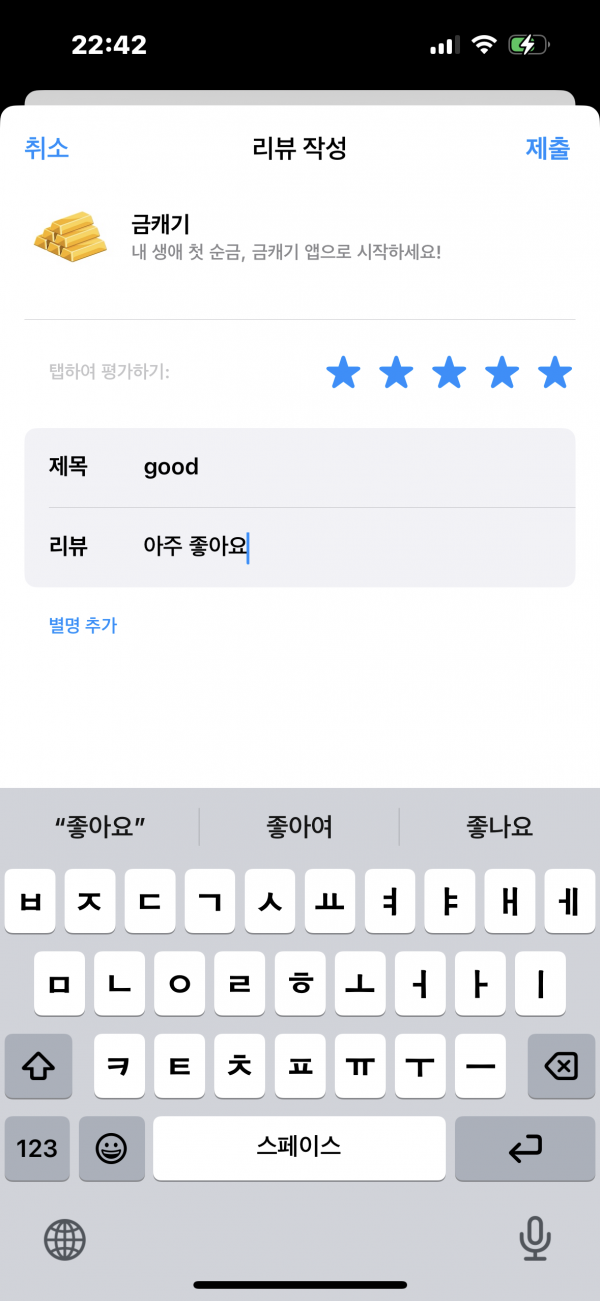Screen dimensions: 600x1301
Task: Set rating to three stars
Action: click(x=449, y=373)
